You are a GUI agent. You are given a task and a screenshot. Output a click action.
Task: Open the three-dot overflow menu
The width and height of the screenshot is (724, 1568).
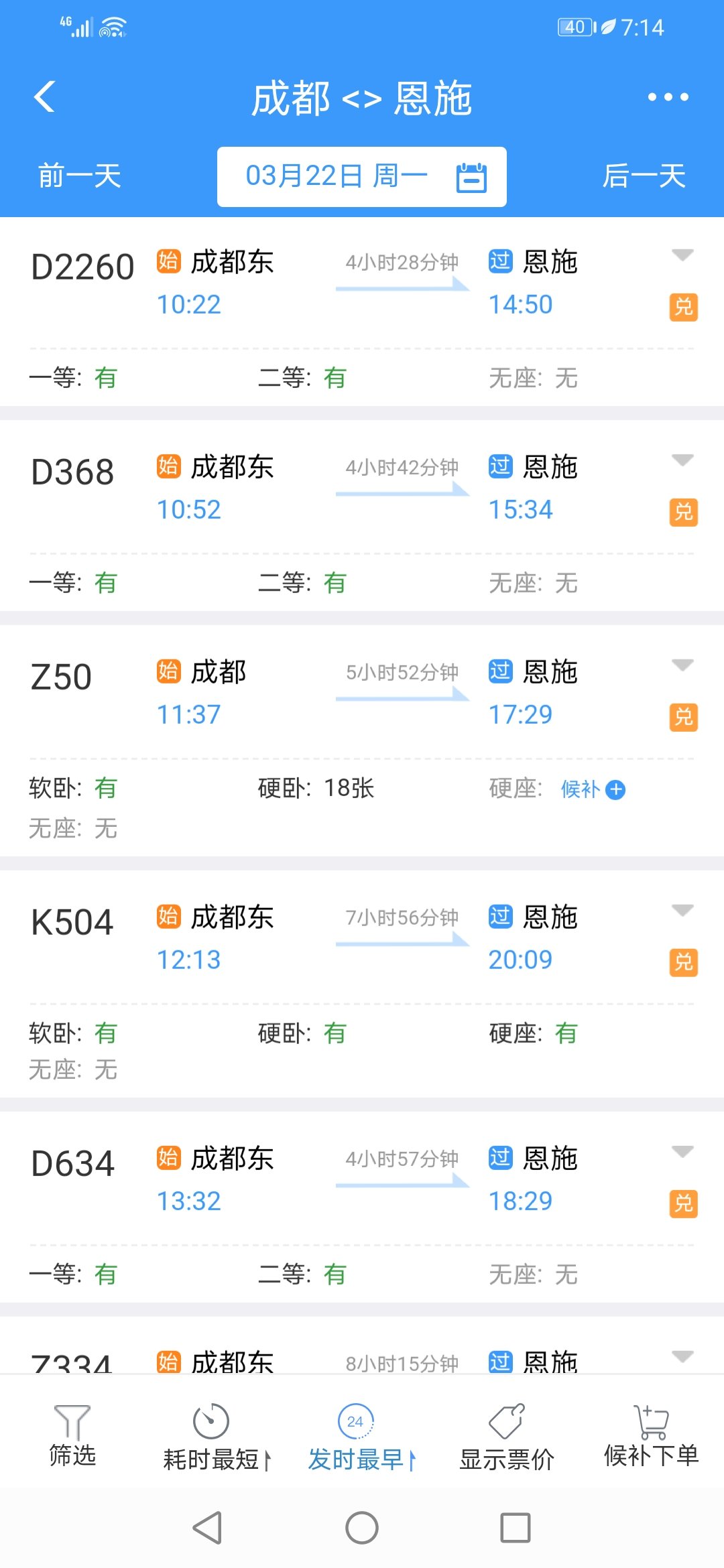tap(668, 97)
